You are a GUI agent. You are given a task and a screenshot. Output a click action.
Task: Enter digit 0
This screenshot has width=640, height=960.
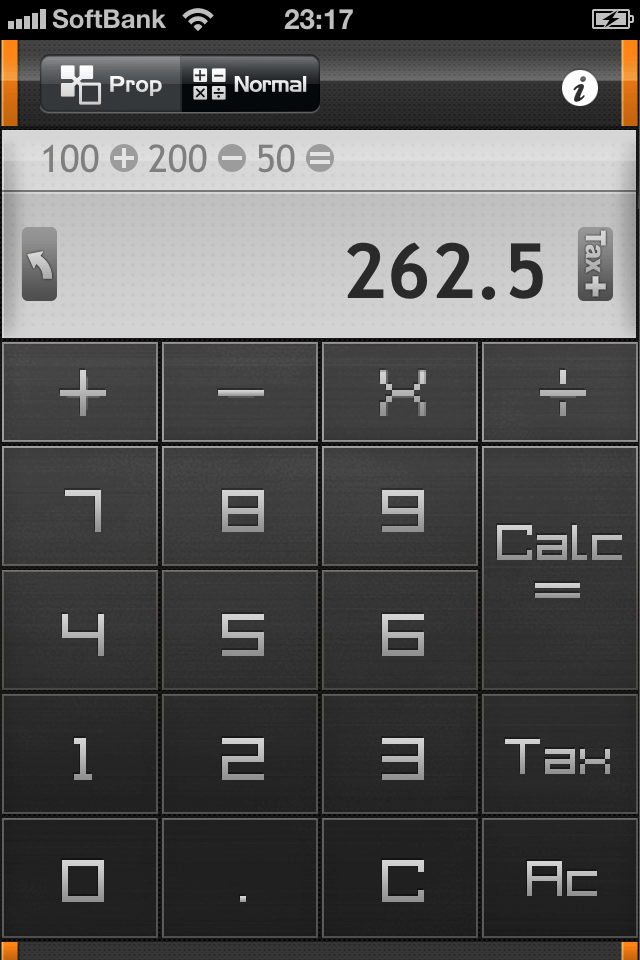pos(81,878)
